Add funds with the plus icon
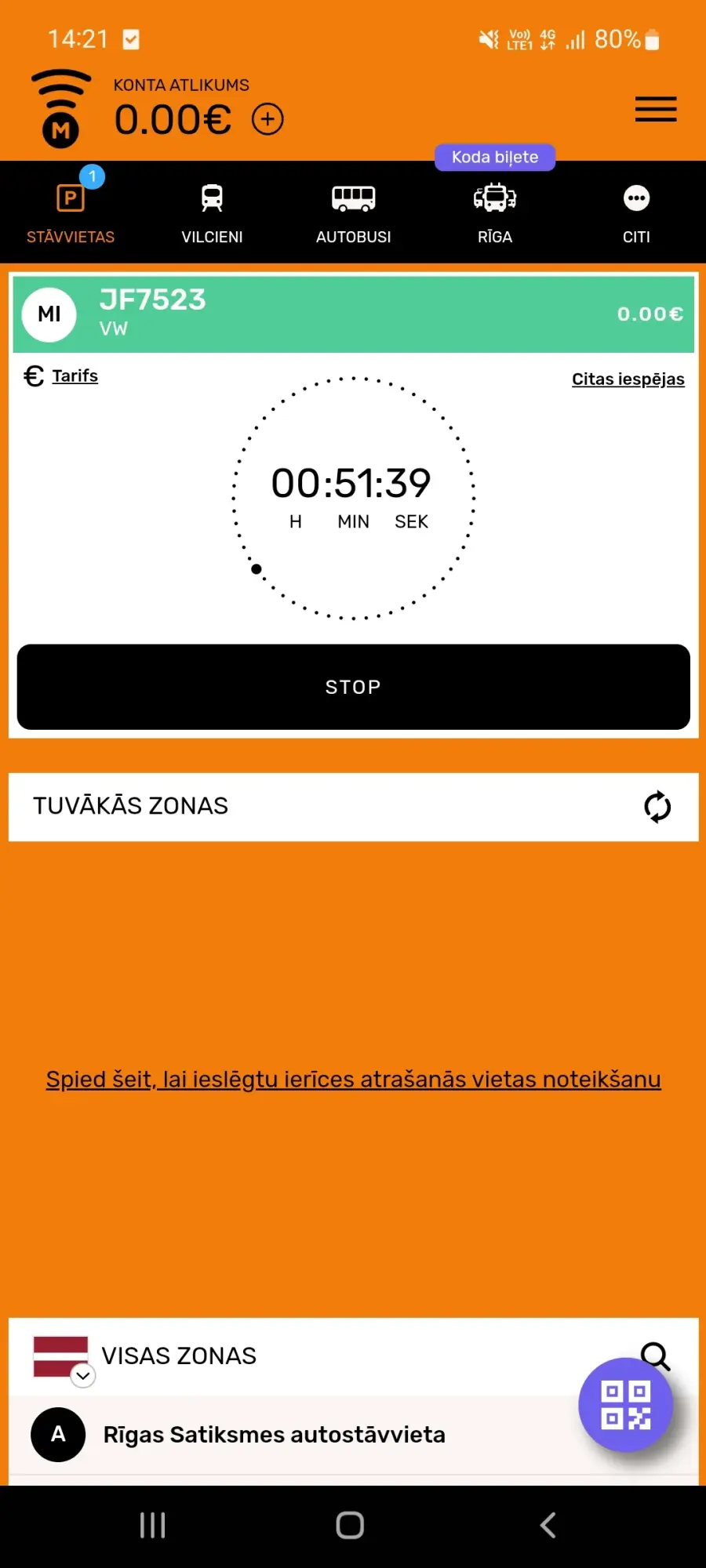This screenshot has height=1568, width=706. pyautogui.click(x=267, y=119)
